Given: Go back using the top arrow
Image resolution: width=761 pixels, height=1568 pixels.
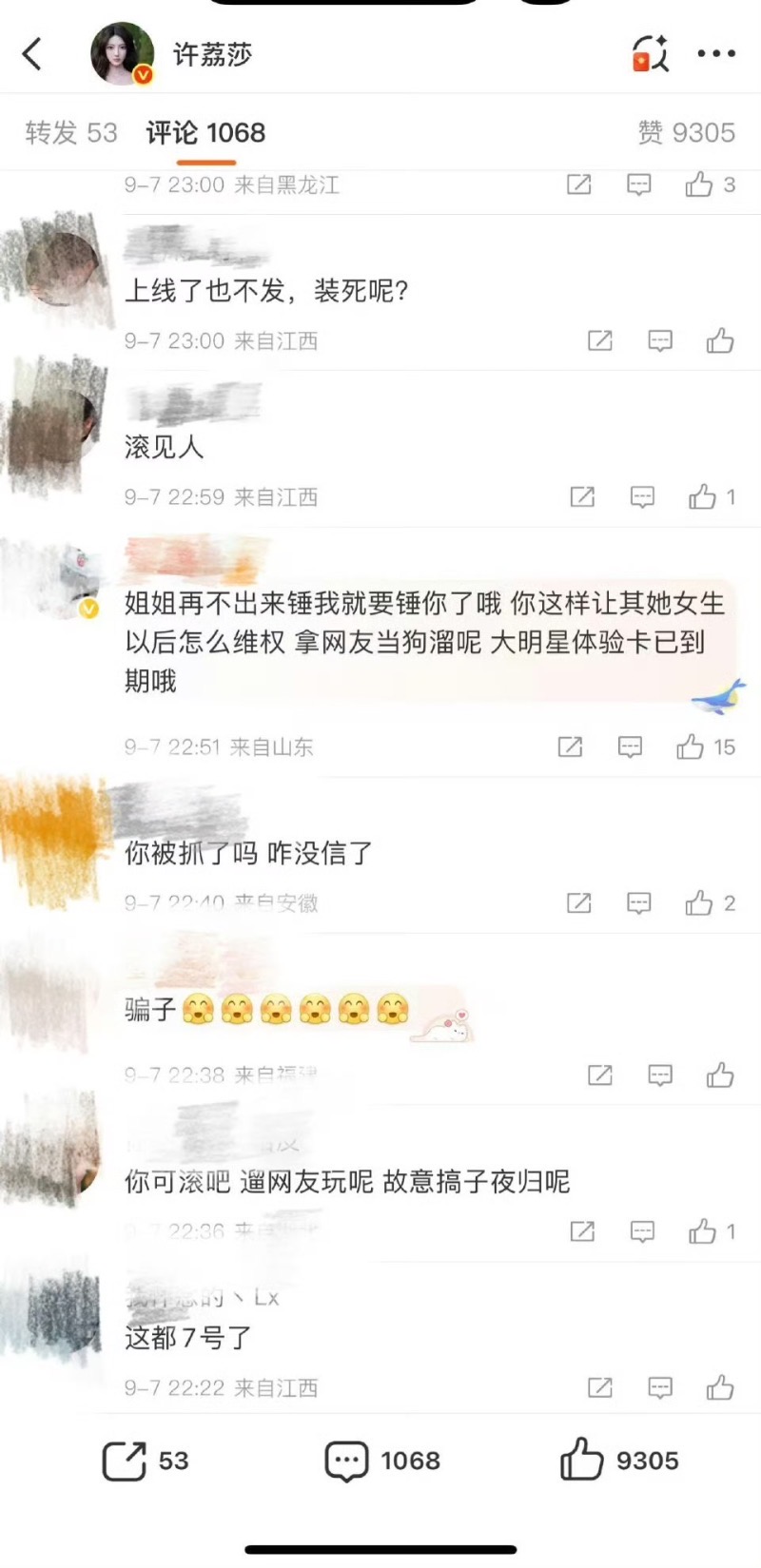Looking at the screenshot, I should [x=32, y=54].
